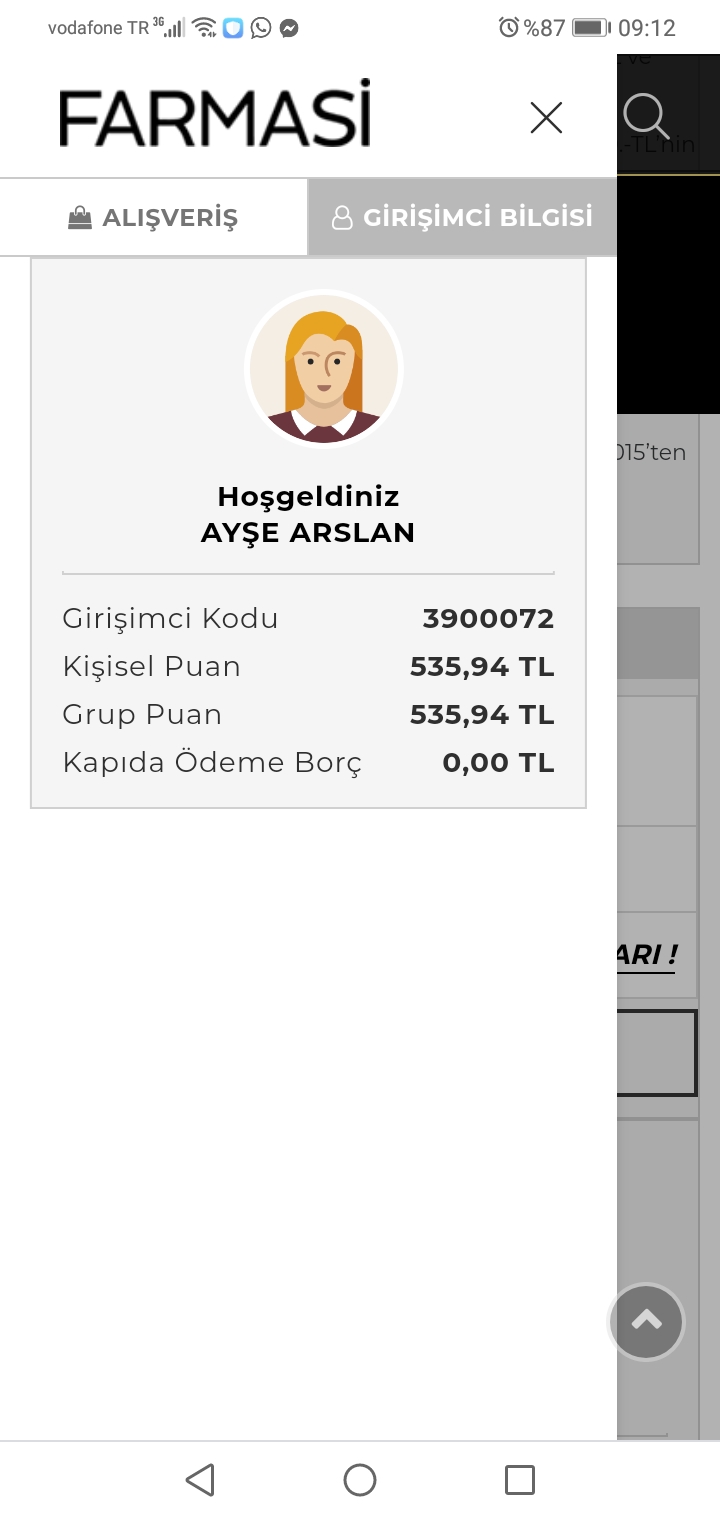The width and height of the screenshot is (720, 1520).
Task: Tap the scroll-to-top arrow button
Action: (646, 1321)
